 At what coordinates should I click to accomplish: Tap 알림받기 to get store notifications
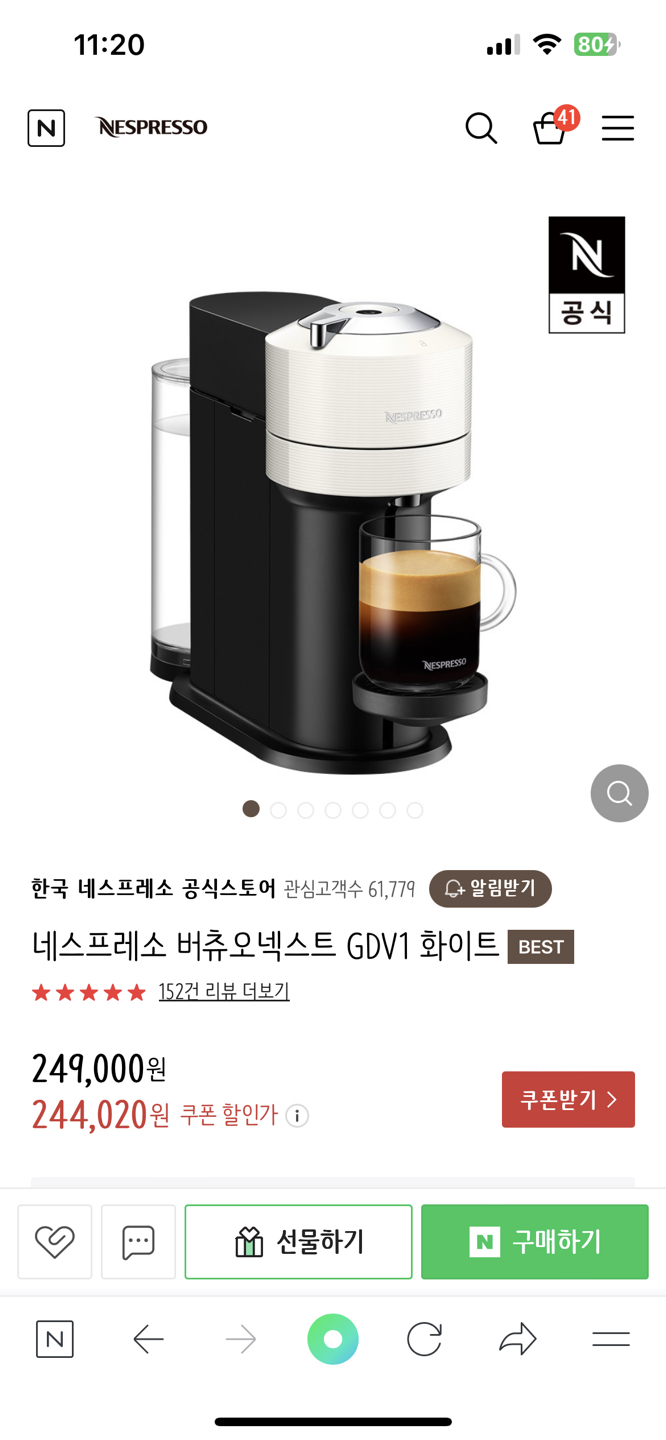coord(490,888)
